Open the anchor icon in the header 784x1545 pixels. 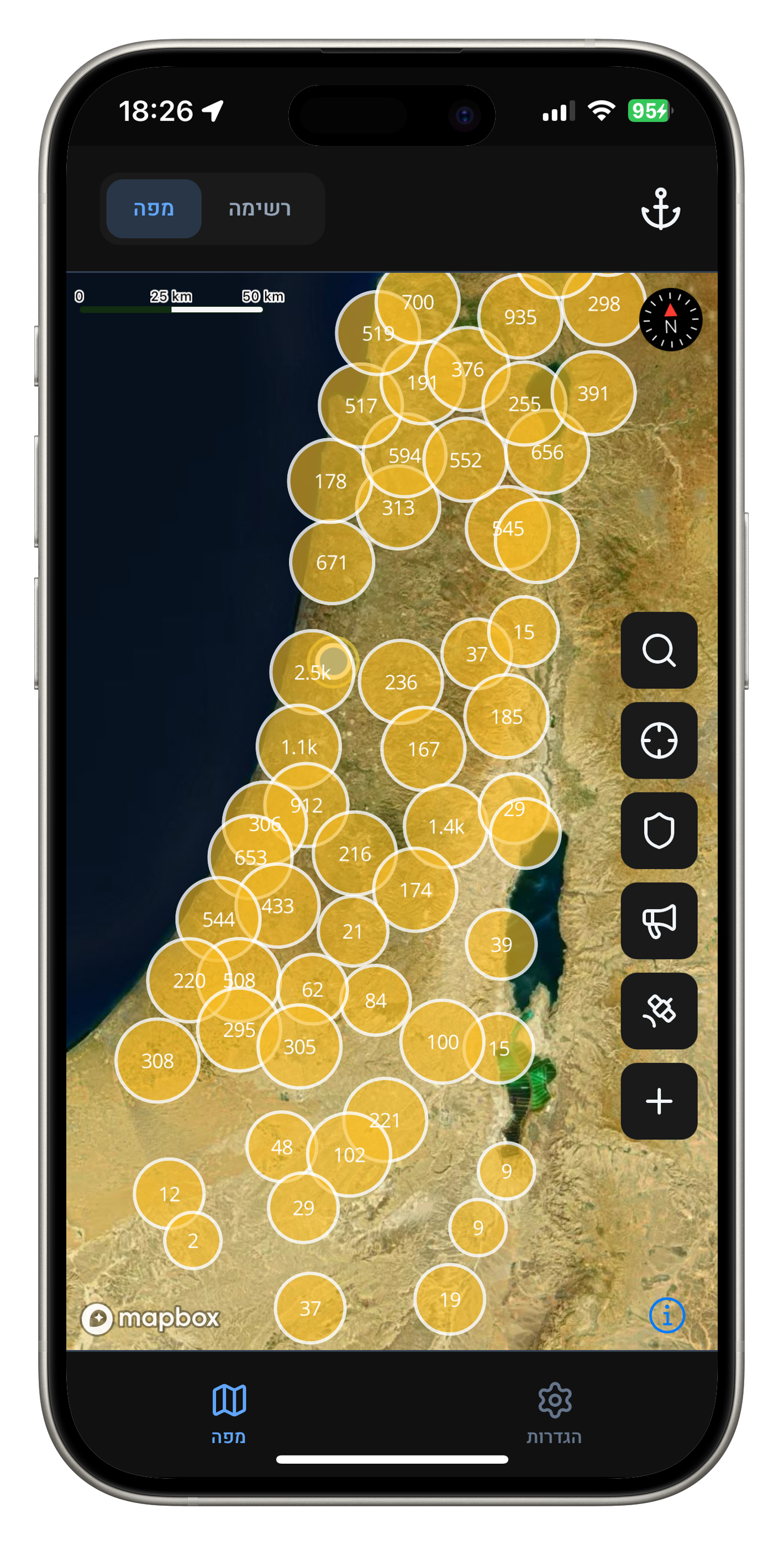click(660, 209)
